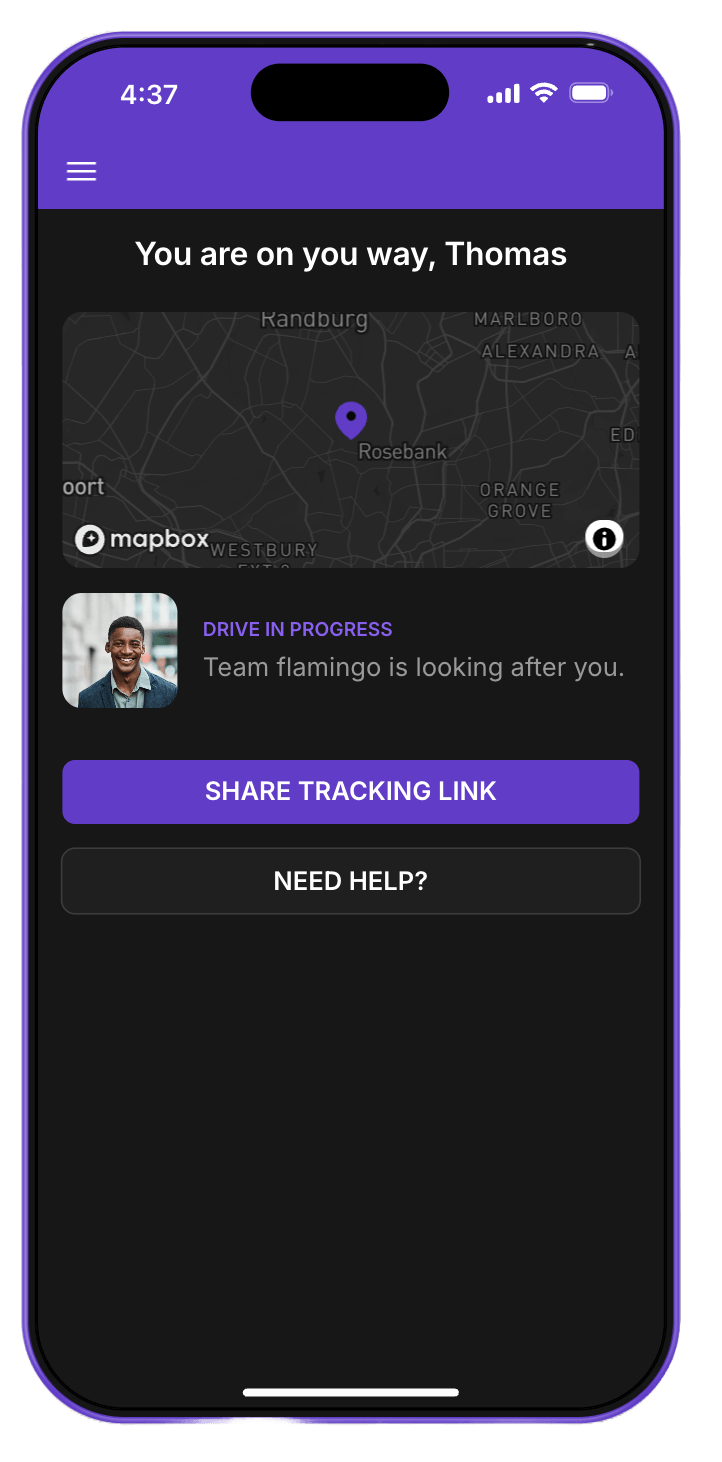Open the hamburger menu
Screen dimensions: 722x1462
pos(81,172)
